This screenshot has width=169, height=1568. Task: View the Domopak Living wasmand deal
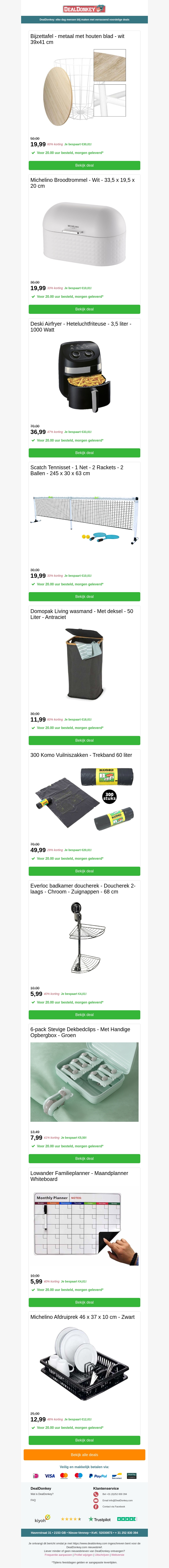point(84,740)
